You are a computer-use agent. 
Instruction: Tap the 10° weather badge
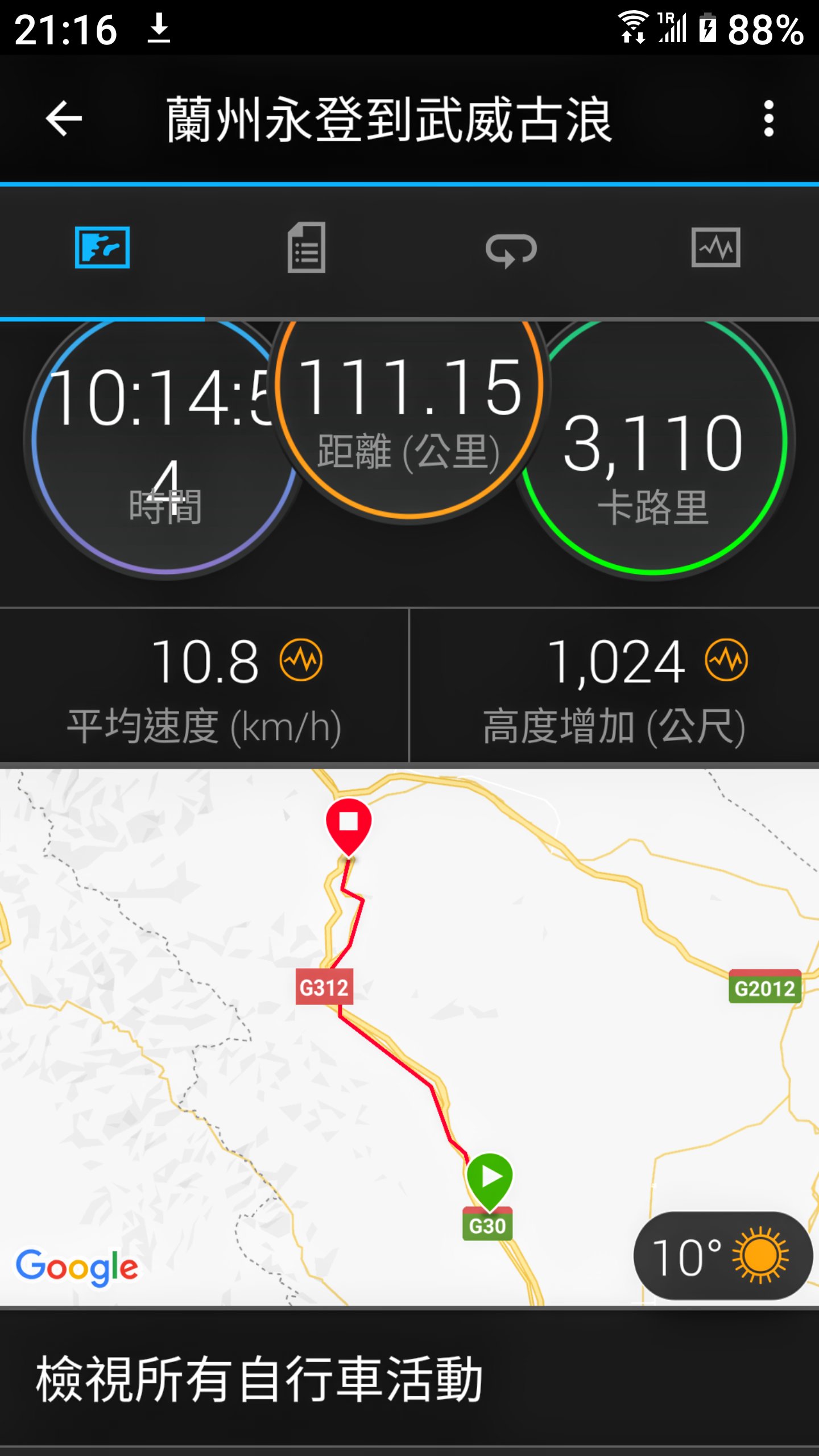pos(721,1256)
